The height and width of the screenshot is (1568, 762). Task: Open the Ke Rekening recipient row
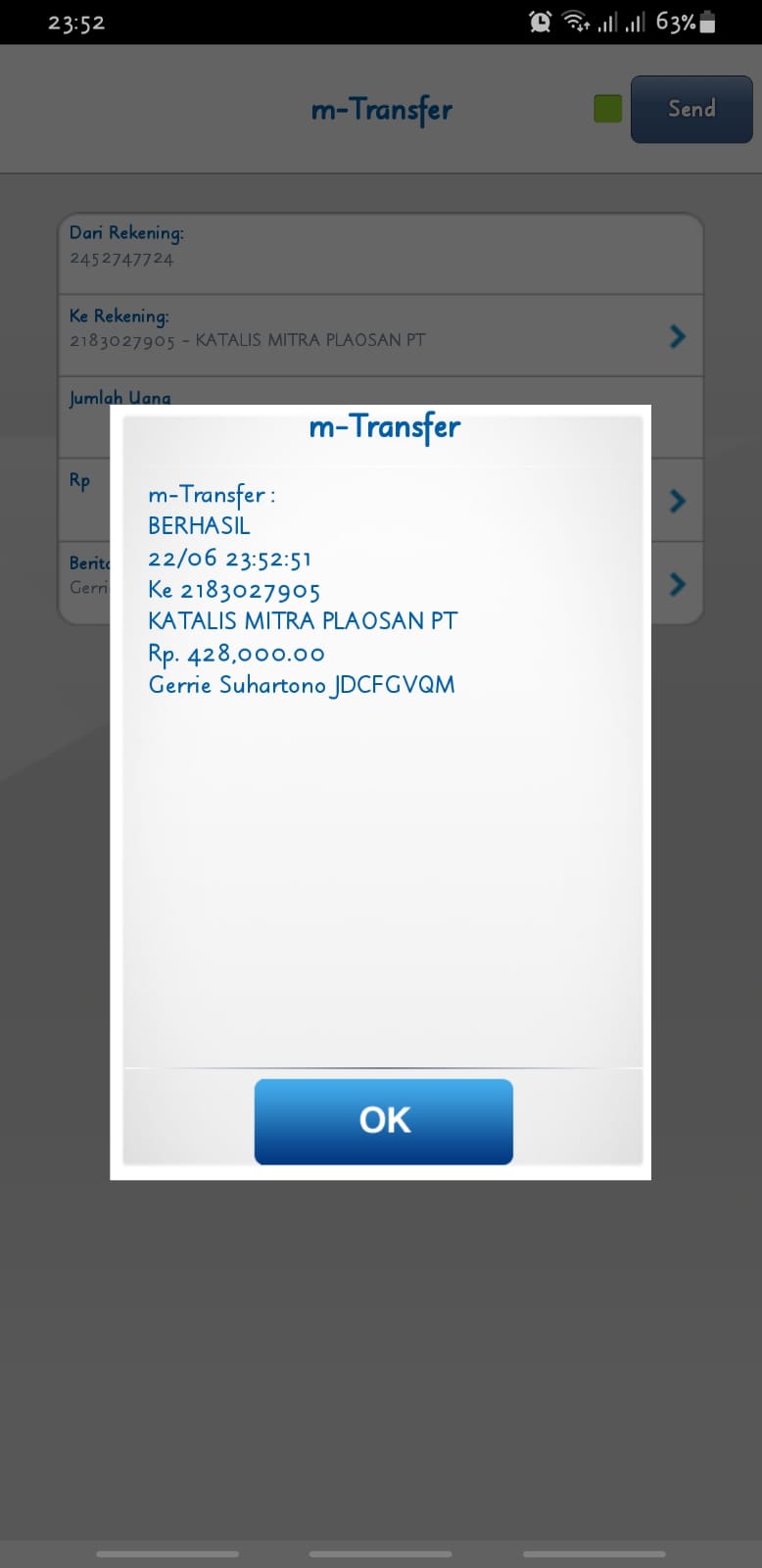tap(381, 335)
